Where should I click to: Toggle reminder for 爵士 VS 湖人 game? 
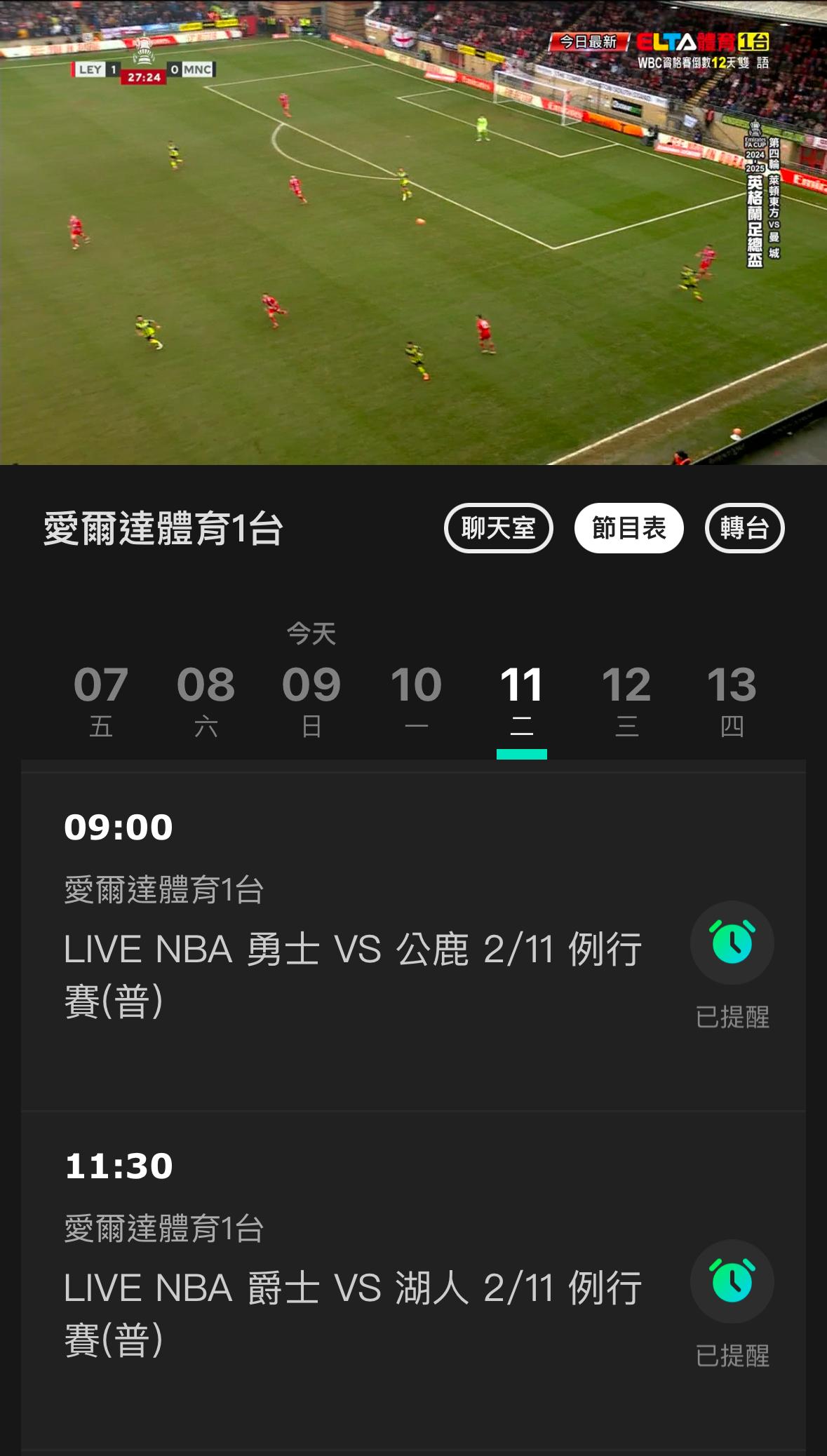coord(732,1282)
